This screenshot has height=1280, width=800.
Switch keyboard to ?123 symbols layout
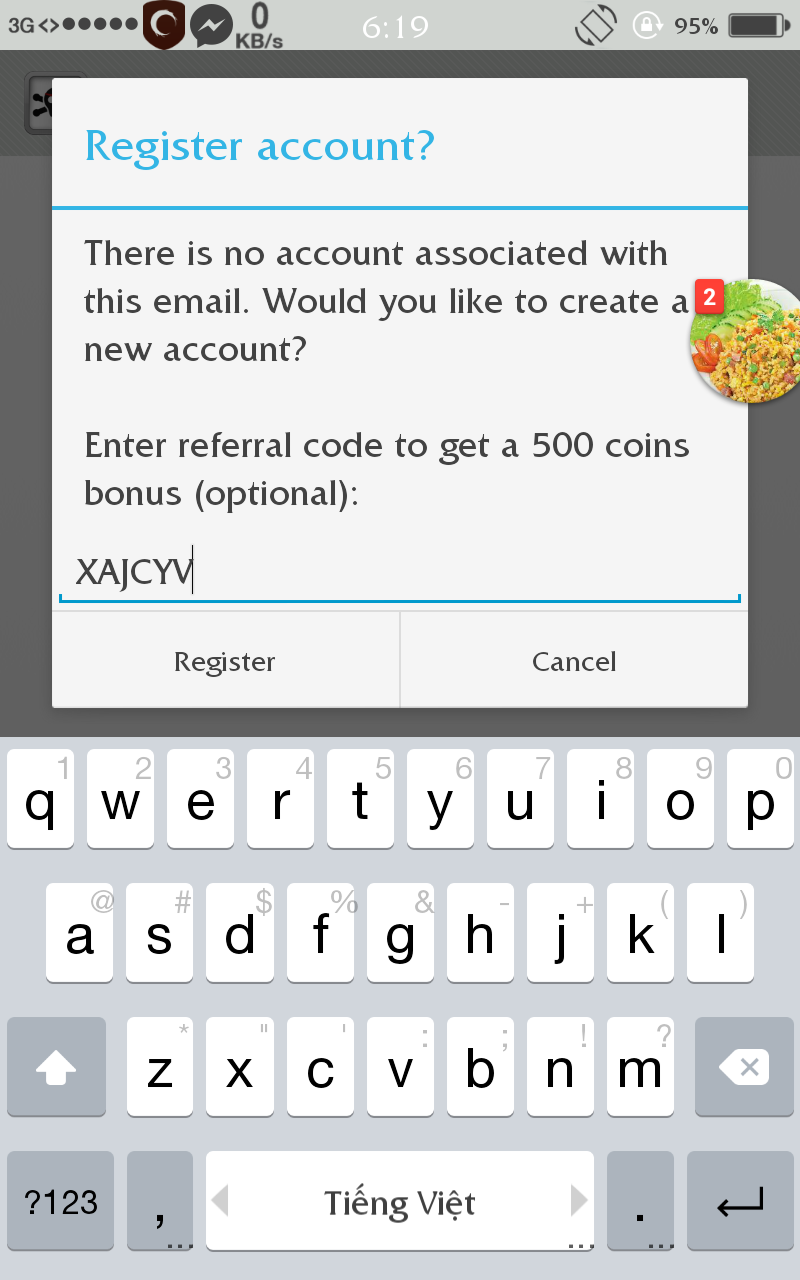(61, 1202)
